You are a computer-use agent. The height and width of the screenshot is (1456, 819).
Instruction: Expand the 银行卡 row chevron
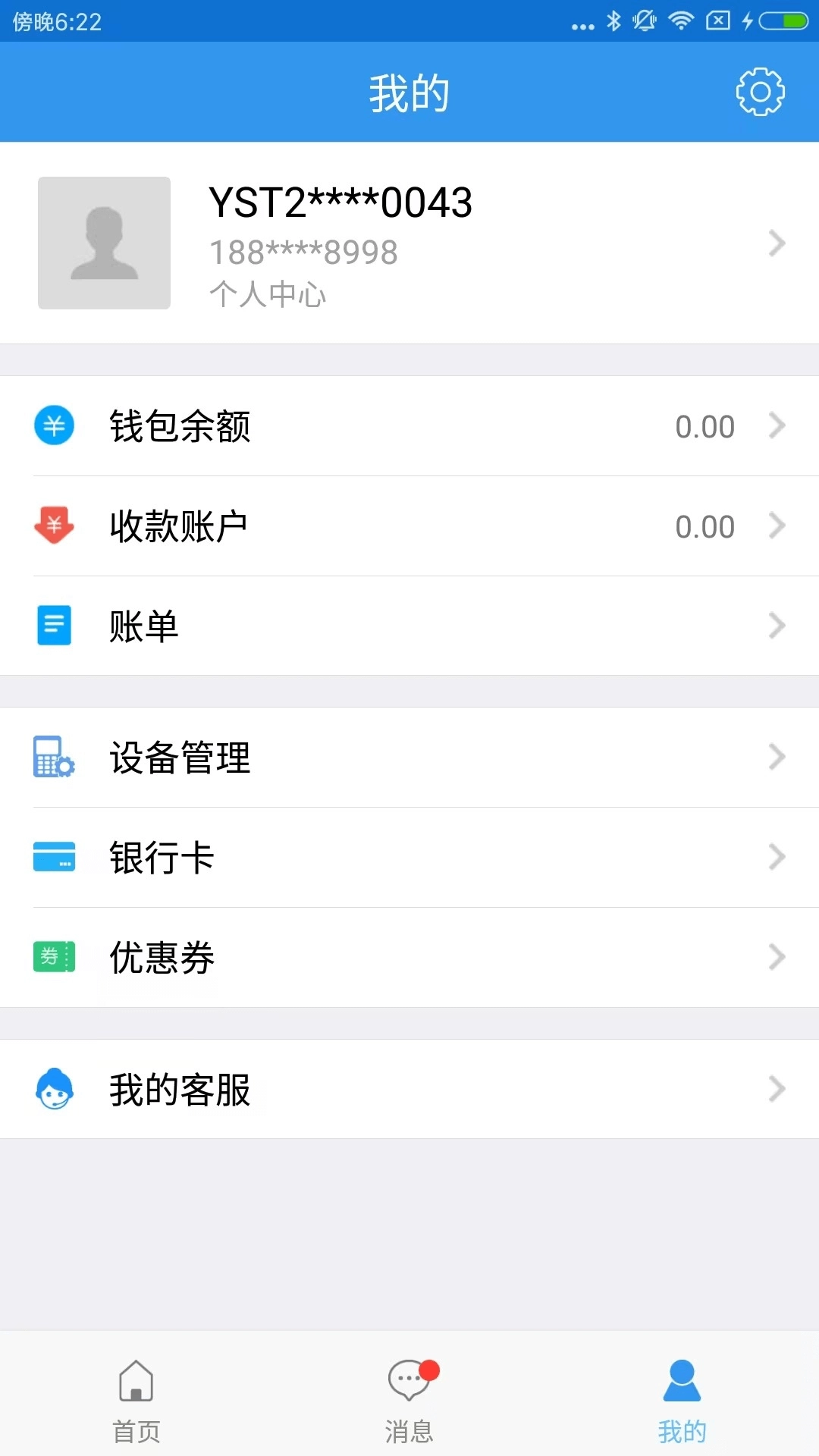[777, 858]
